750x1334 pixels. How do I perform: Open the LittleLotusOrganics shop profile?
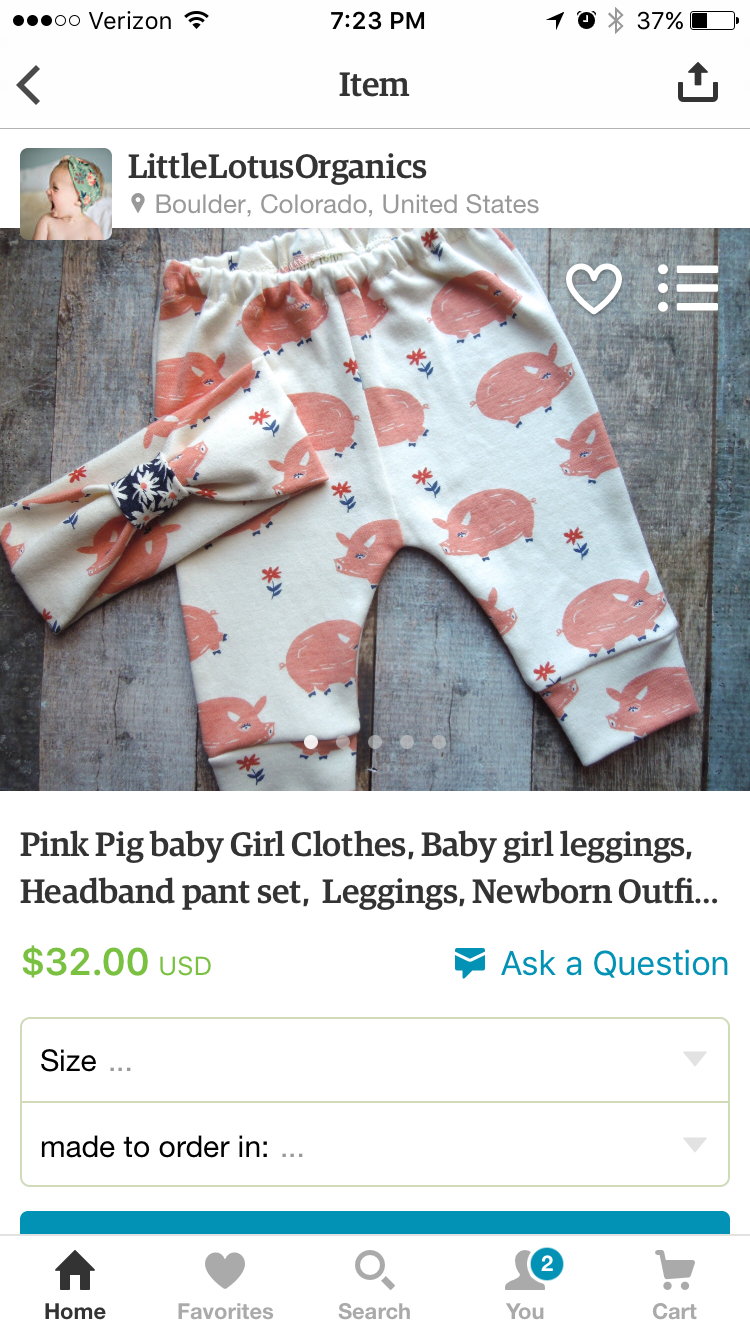(x=277, y=167)
